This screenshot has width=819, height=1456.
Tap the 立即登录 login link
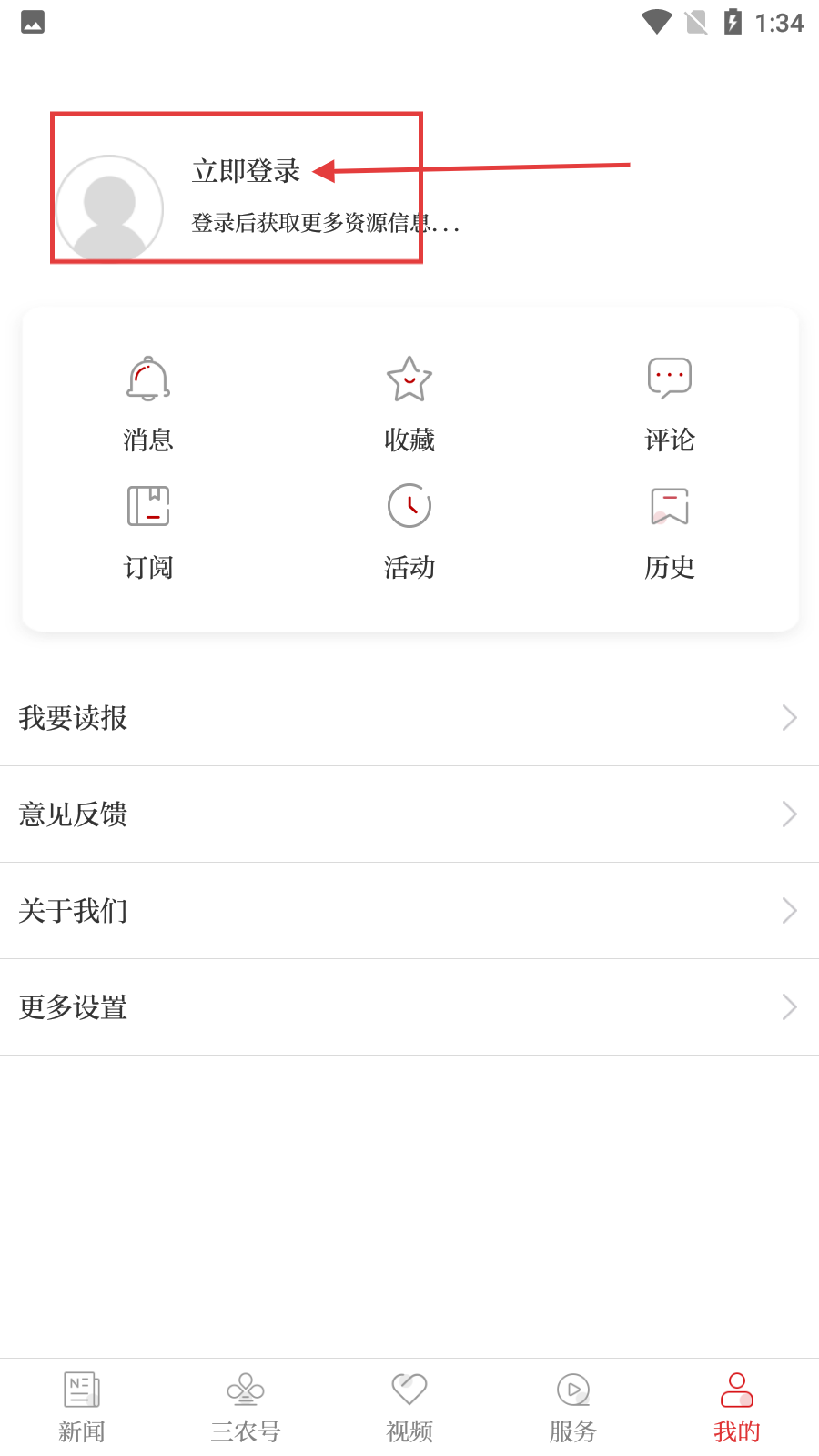[246, 171]
